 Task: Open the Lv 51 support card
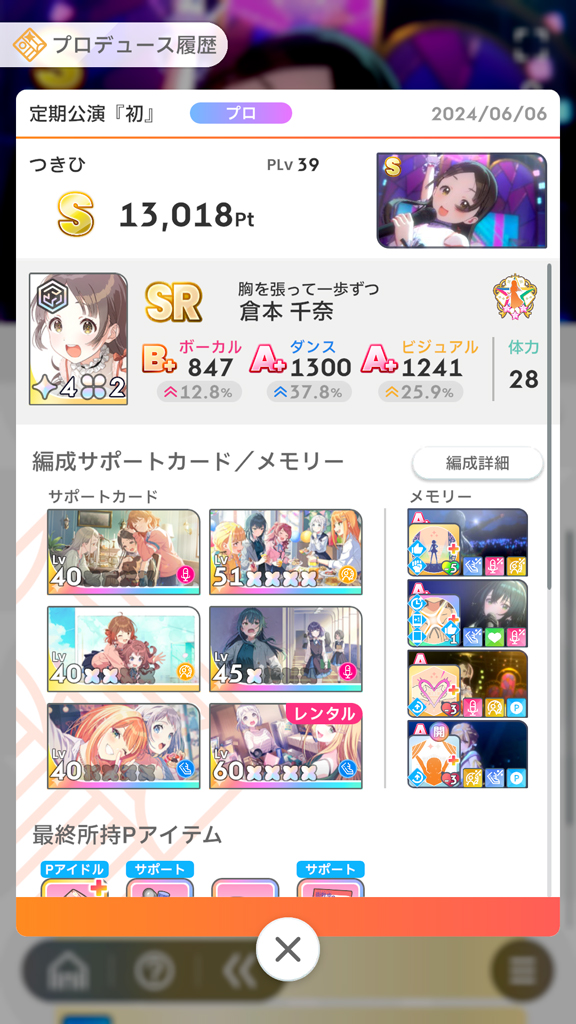(286, 552)
